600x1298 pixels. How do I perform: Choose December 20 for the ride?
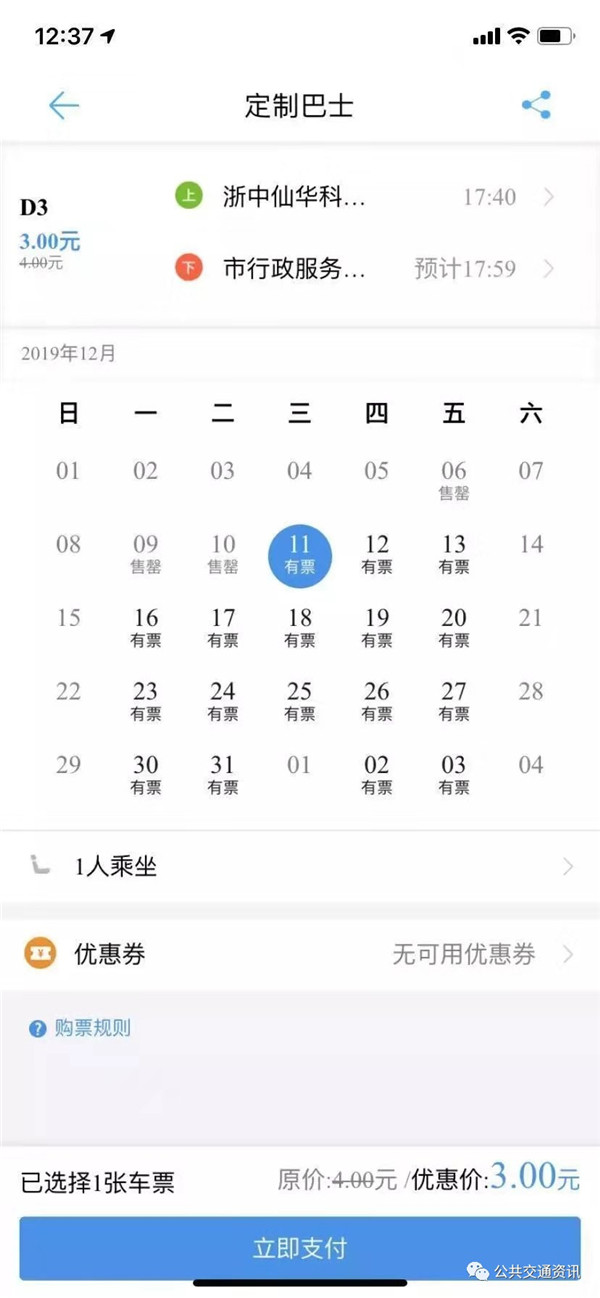pos(454,627)
